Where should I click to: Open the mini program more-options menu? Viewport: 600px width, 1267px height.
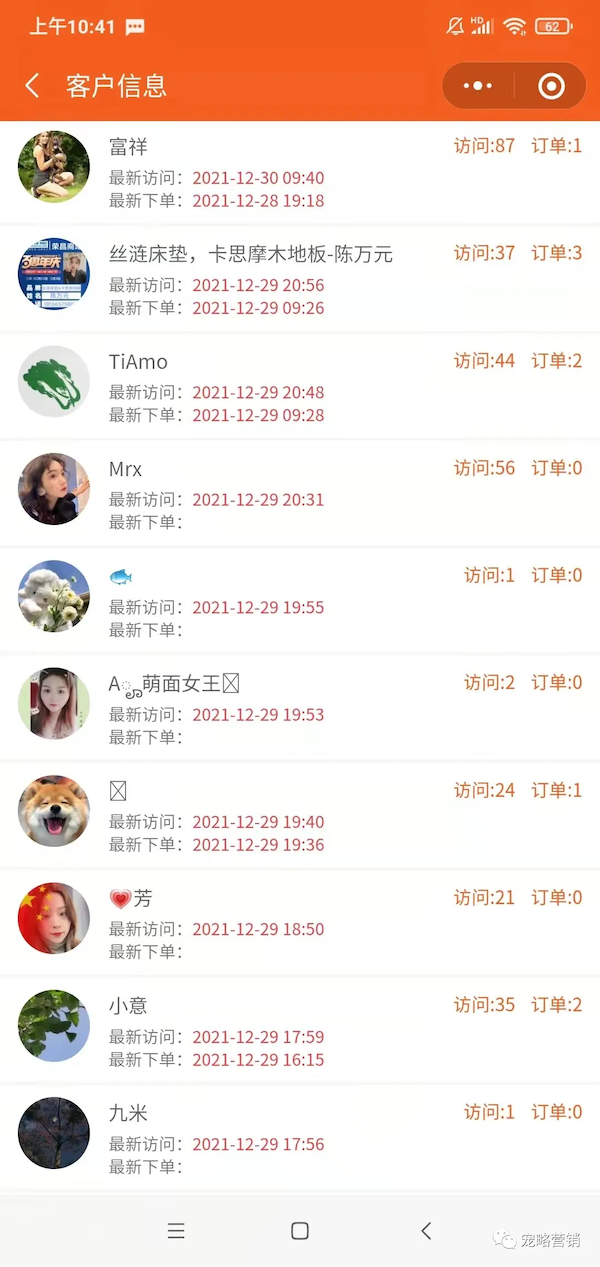pyautogui.click(x=478, y=86)
